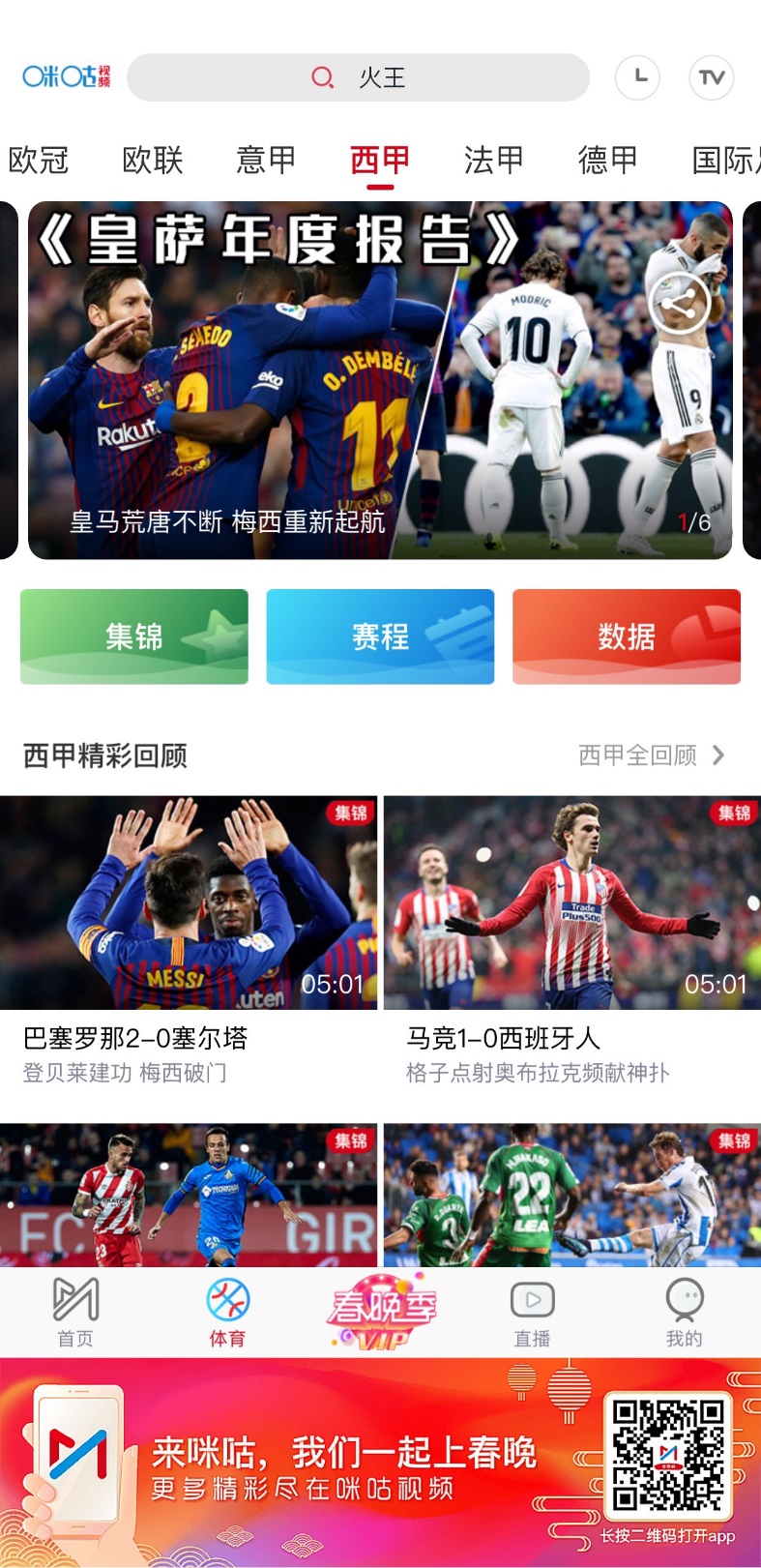Tap the 'L' history icon beside the search bar
761x1568 pixels.
(x=637, y=77)
